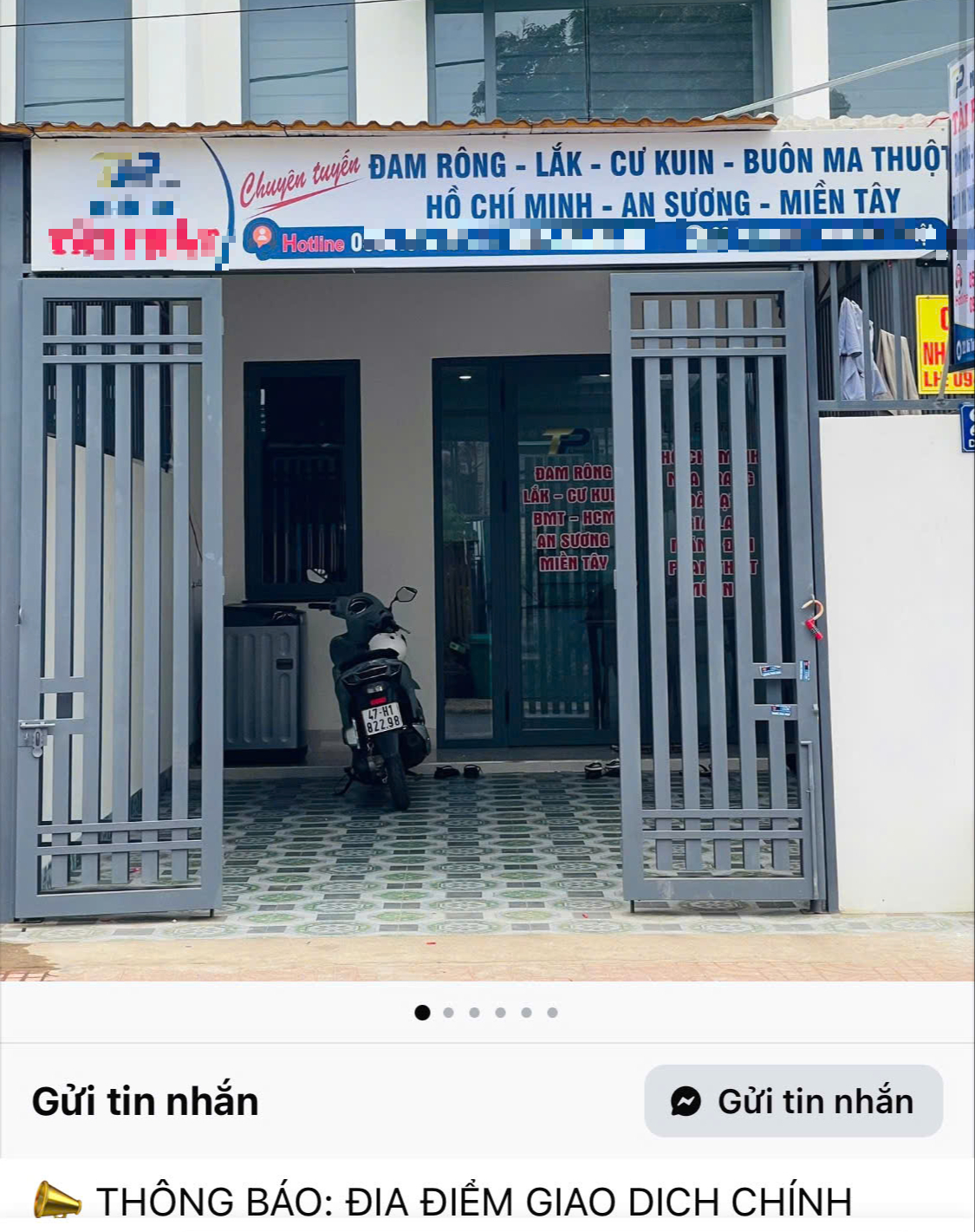Click the Messenger icon on the message button
975x1232 pixels.
pyautogui.click(x=685, y=1099)
